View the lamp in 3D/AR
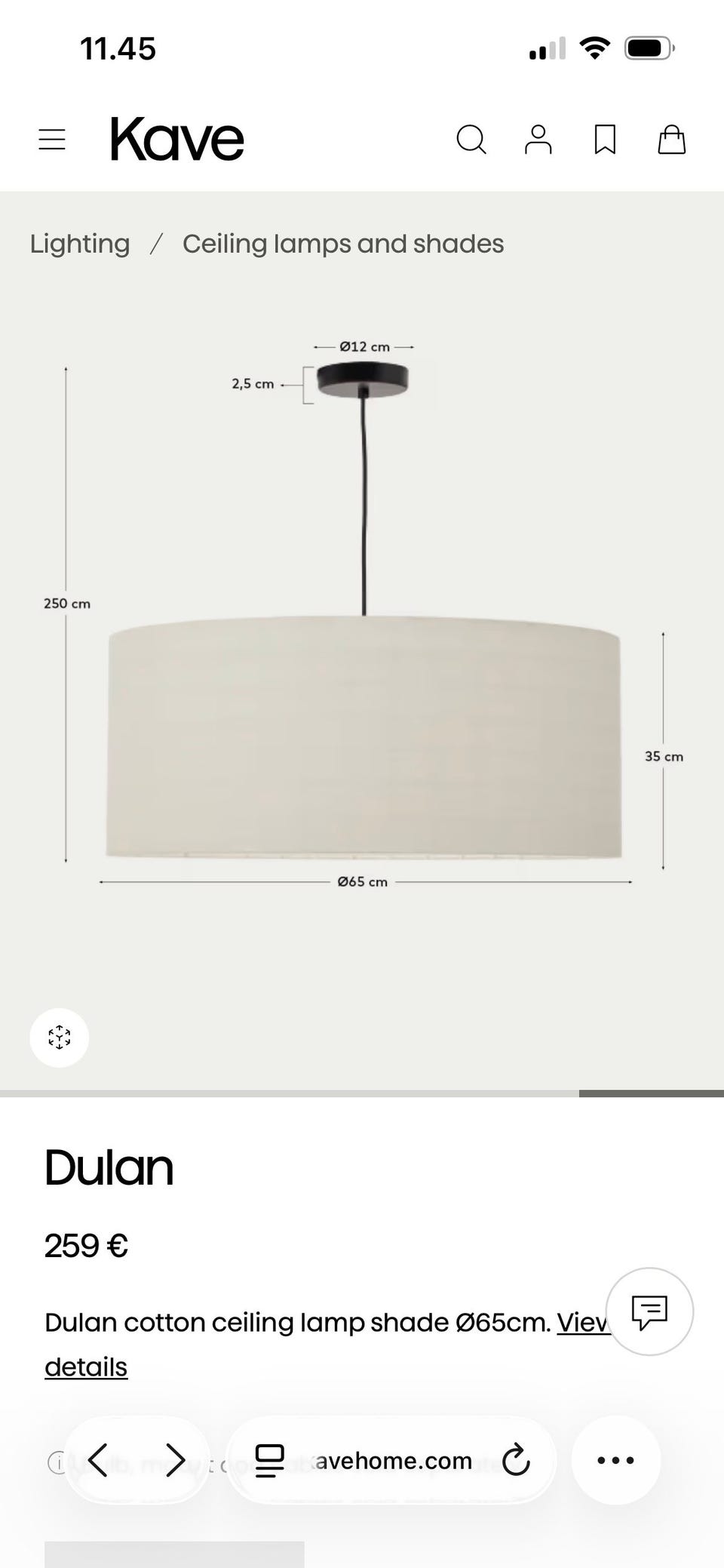Viewport: 724px width, 1568px height. (x=60, y=1038)
